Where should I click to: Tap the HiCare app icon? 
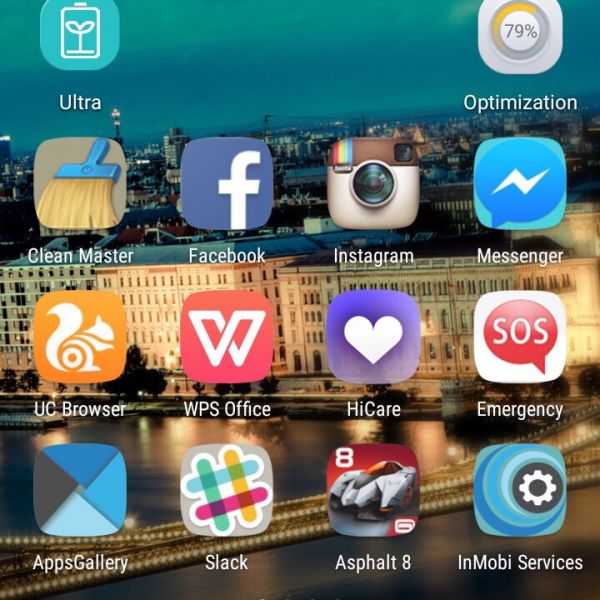[373, 338]
